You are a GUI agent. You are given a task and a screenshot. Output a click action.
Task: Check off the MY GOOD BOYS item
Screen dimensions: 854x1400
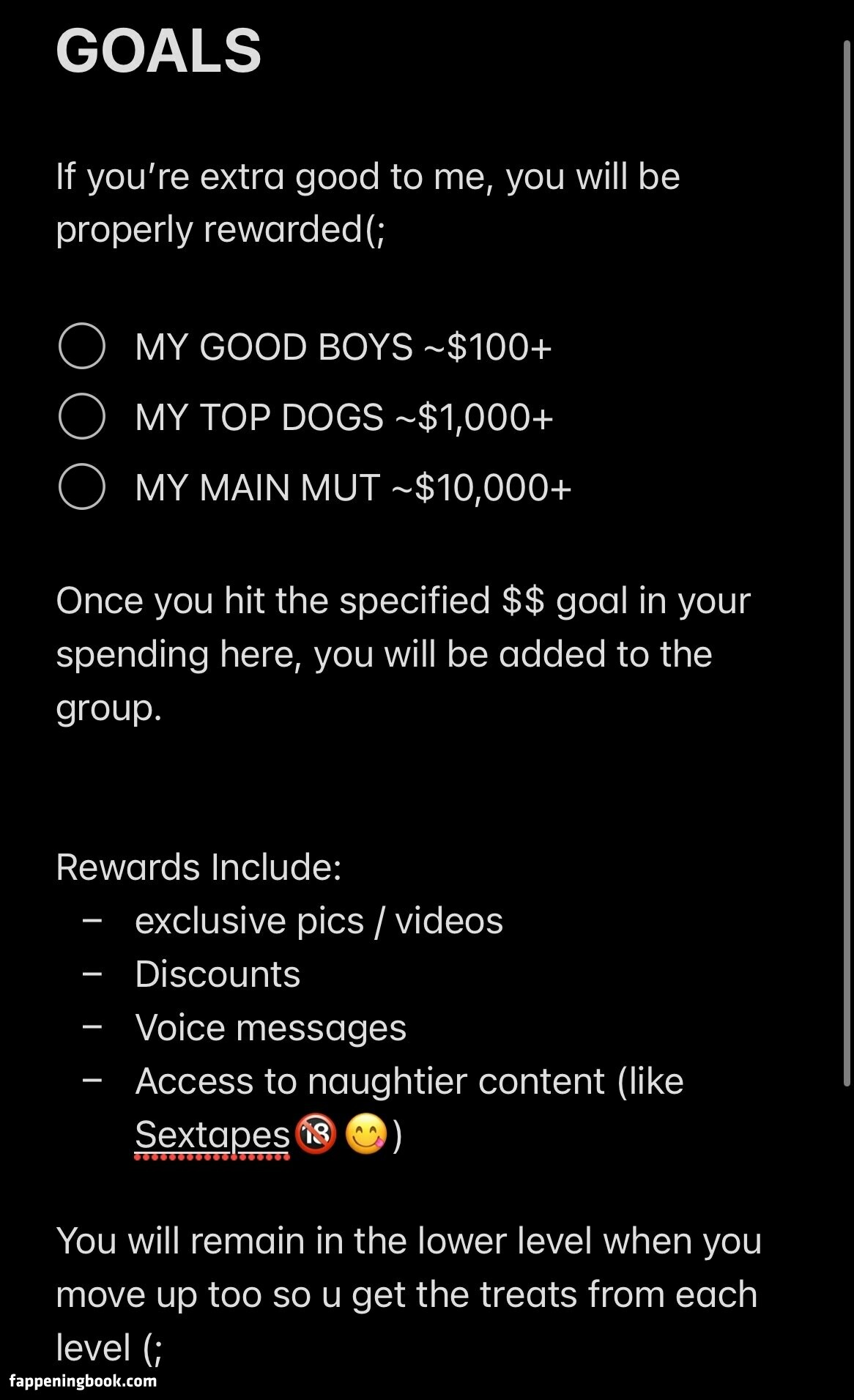click(x=82, y=346)
